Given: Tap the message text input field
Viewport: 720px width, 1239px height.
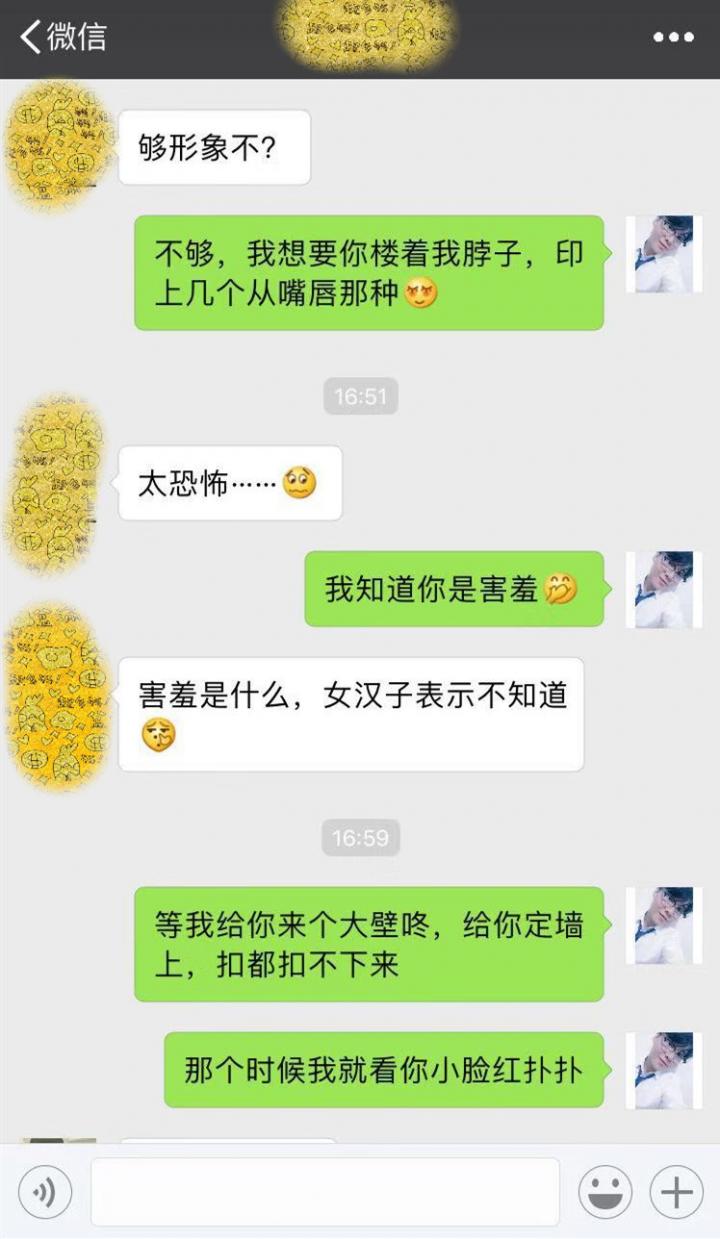Looking at the screenshot, I should pos(325,1192).
